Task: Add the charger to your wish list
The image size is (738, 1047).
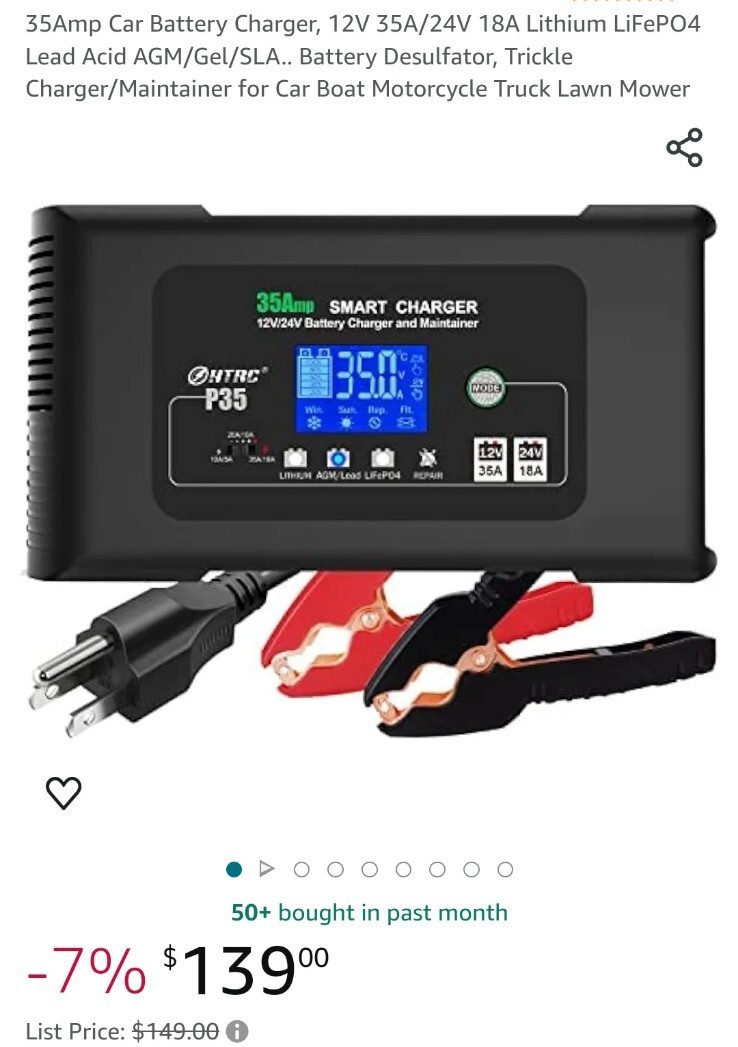Action: 64,793
